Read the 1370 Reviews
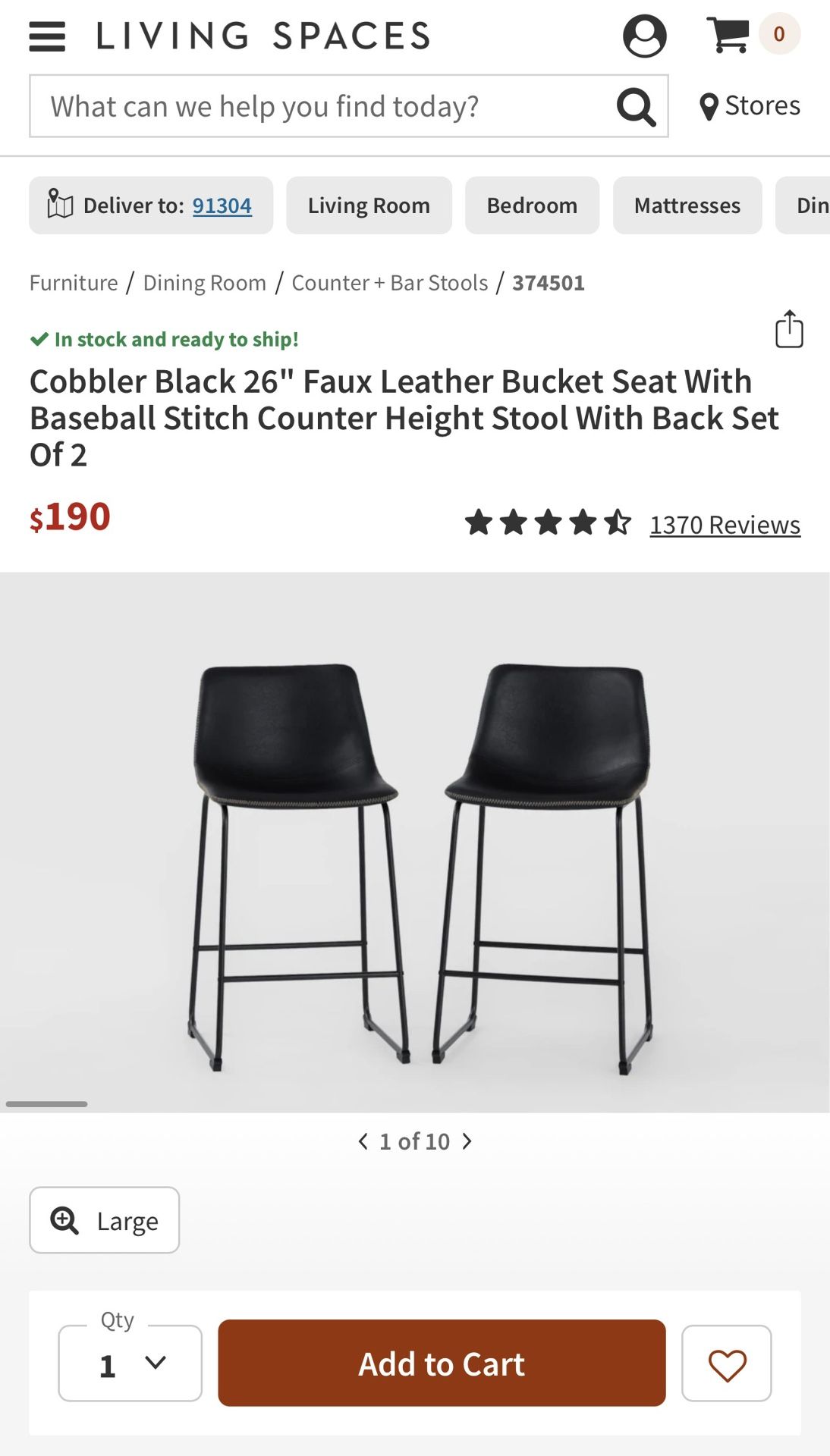 click(x=725, y=524)
